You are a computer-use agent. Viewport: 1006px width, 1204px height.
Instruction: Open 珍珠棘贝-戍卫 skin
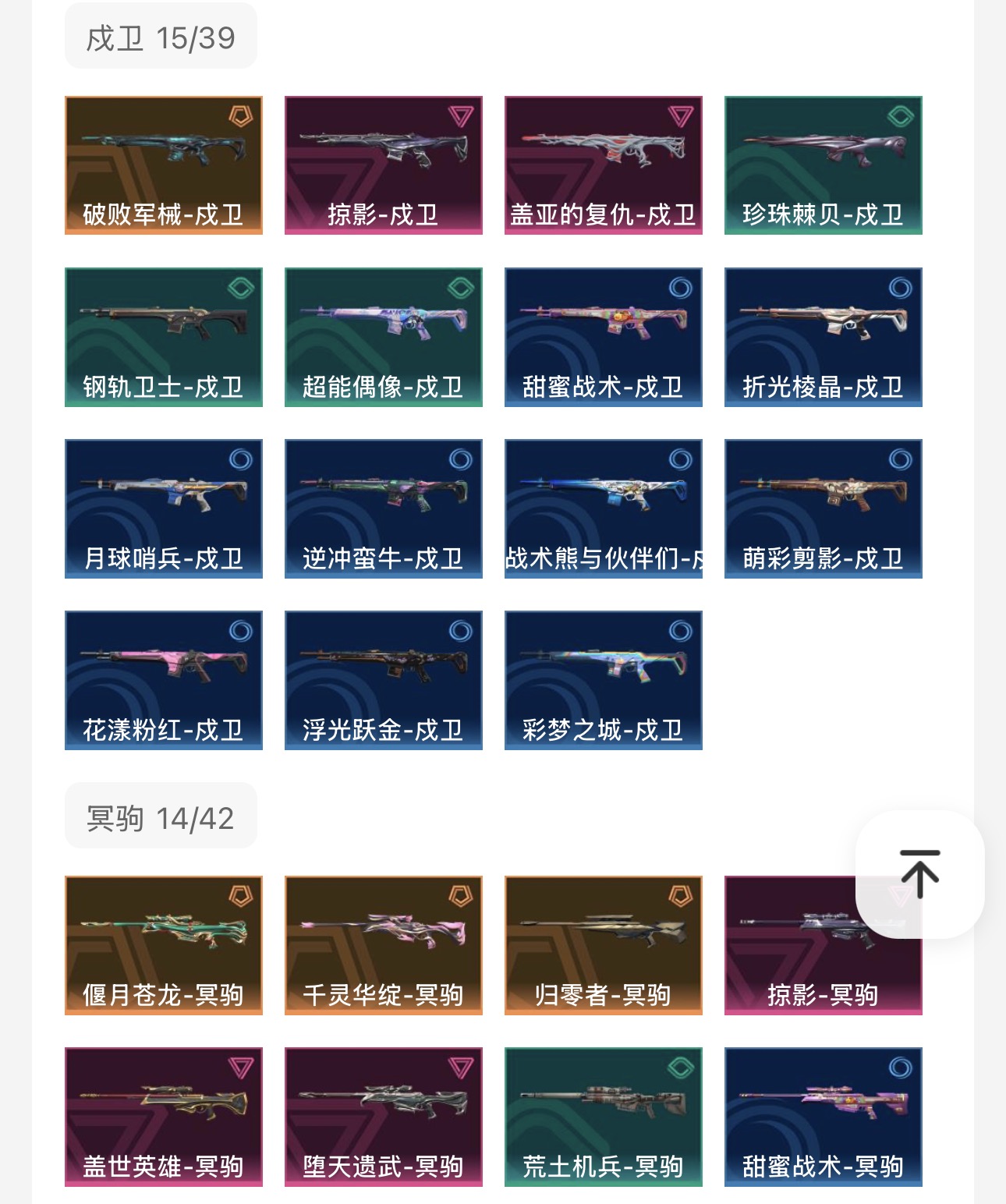pos(824,165)
